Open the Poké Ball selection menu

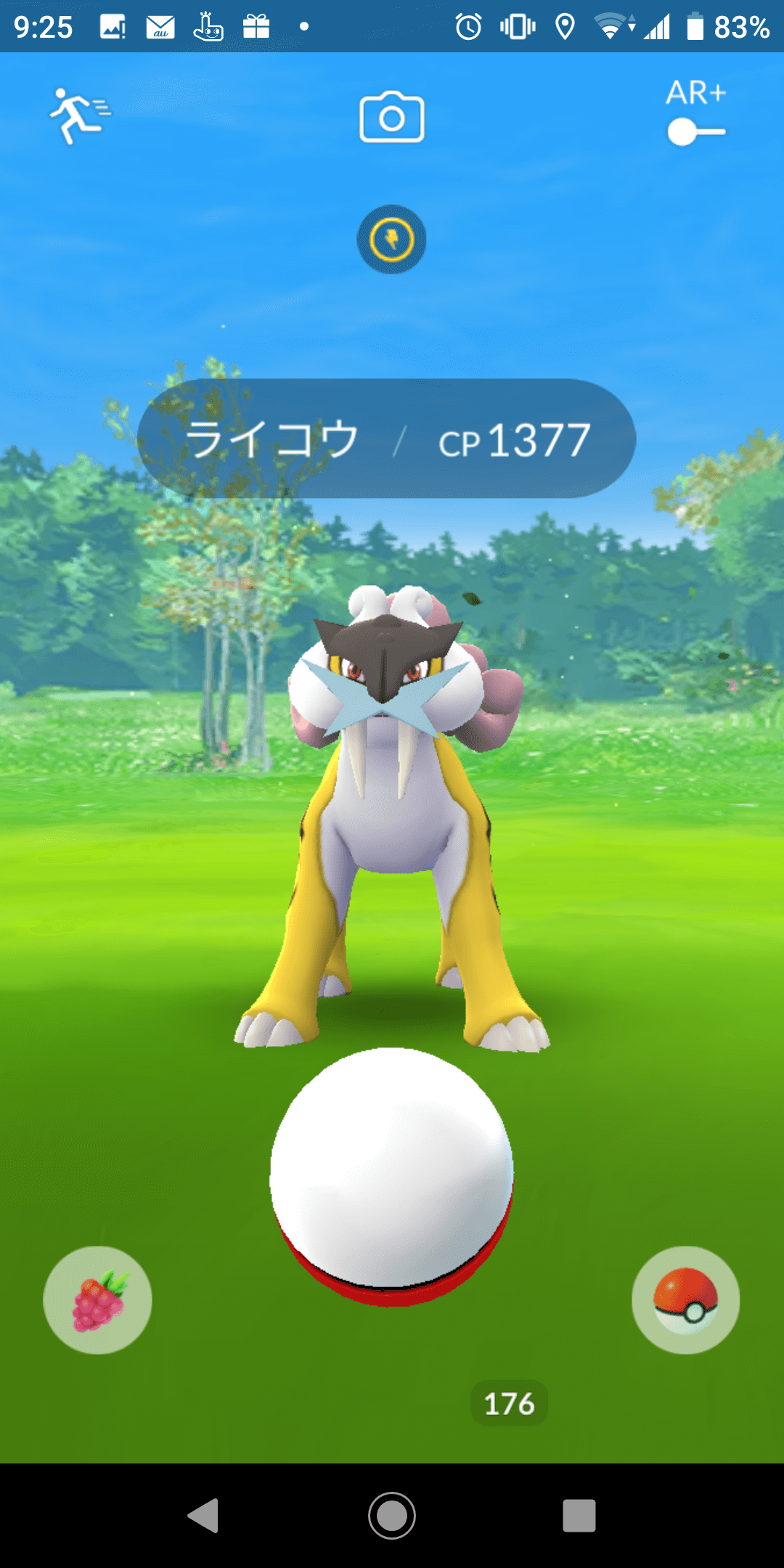pos(685,1300)
